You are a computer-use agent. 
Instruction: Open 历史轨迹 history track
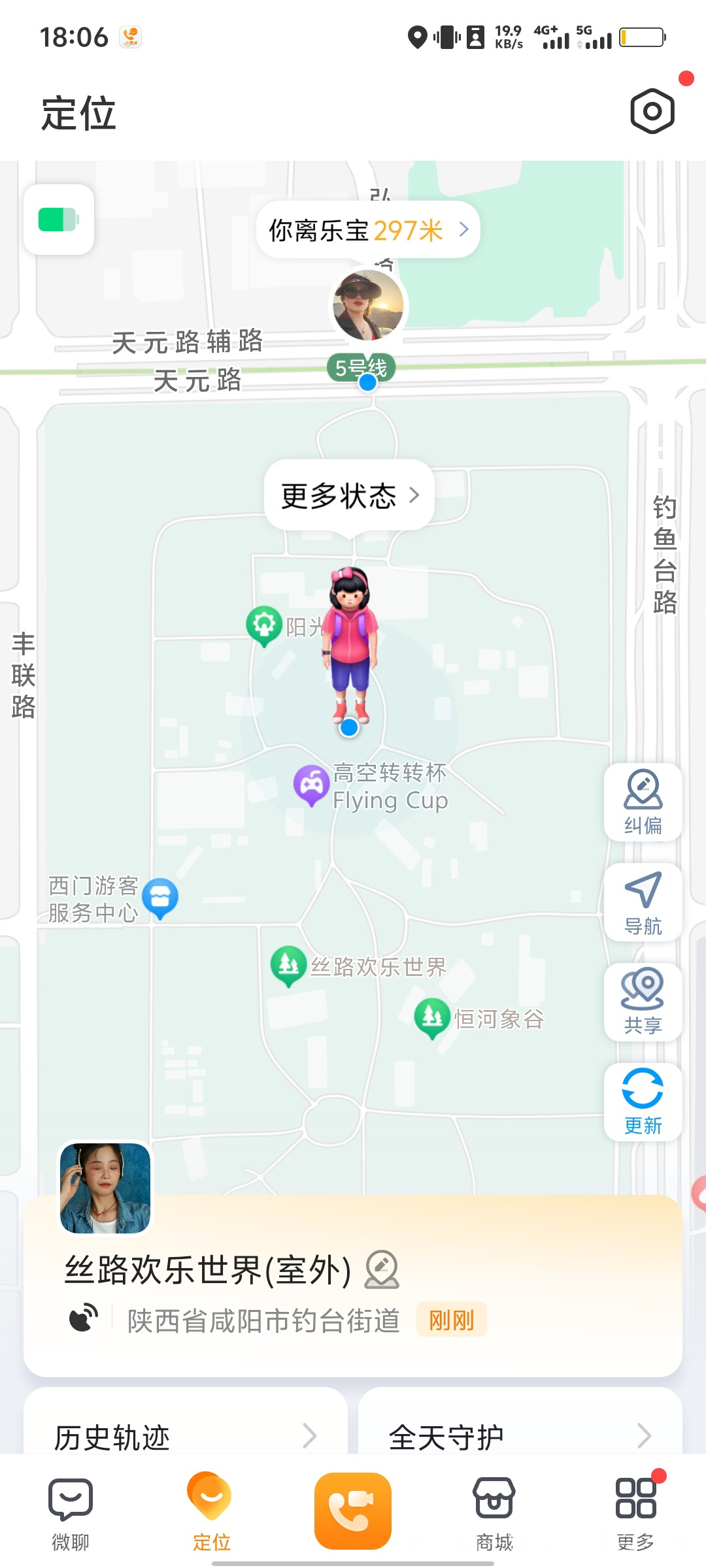pyautogui.click(x=186, y=1436)
